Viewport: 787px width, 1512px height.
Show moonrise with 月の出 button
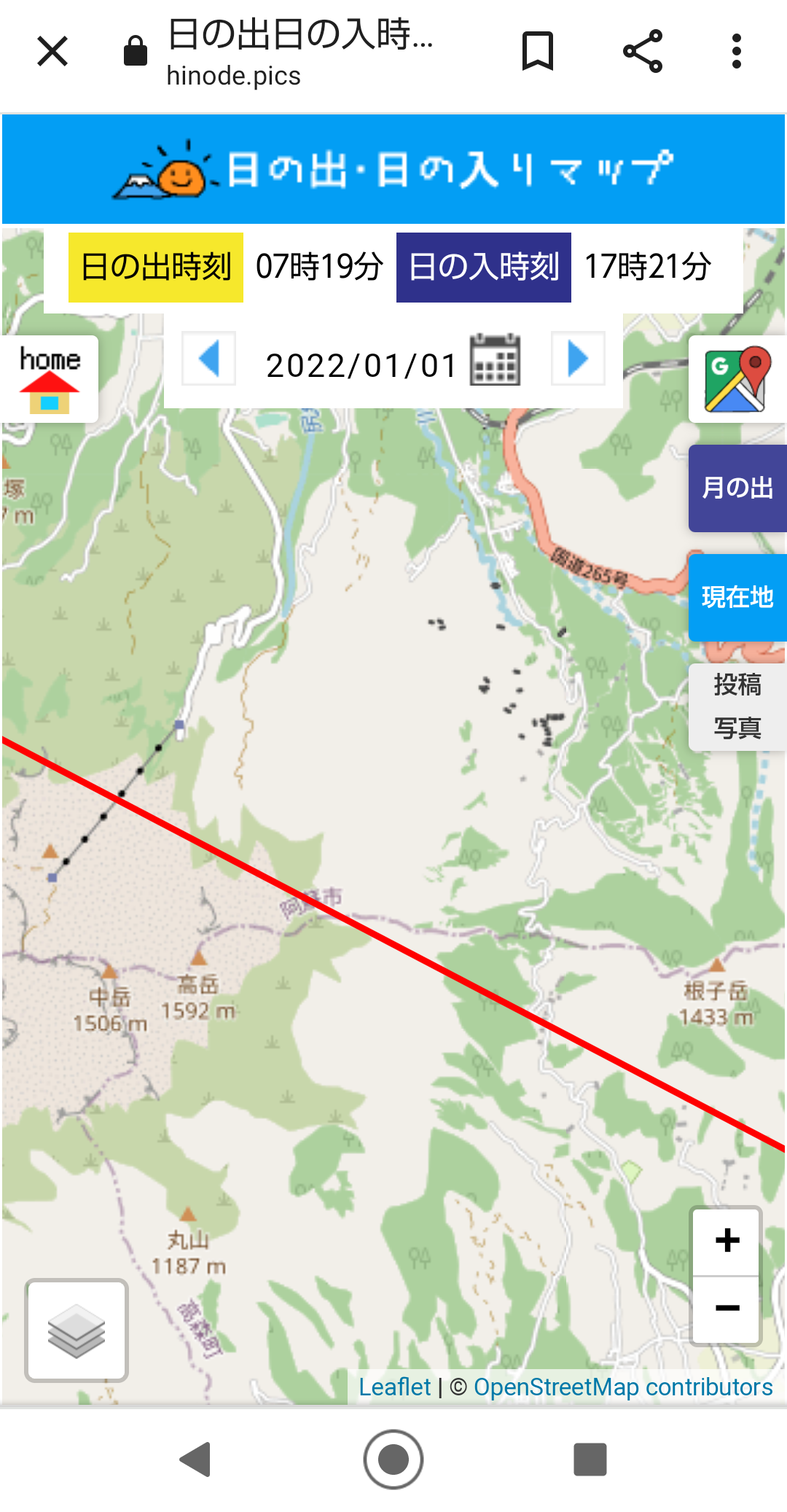coord(737,488)
